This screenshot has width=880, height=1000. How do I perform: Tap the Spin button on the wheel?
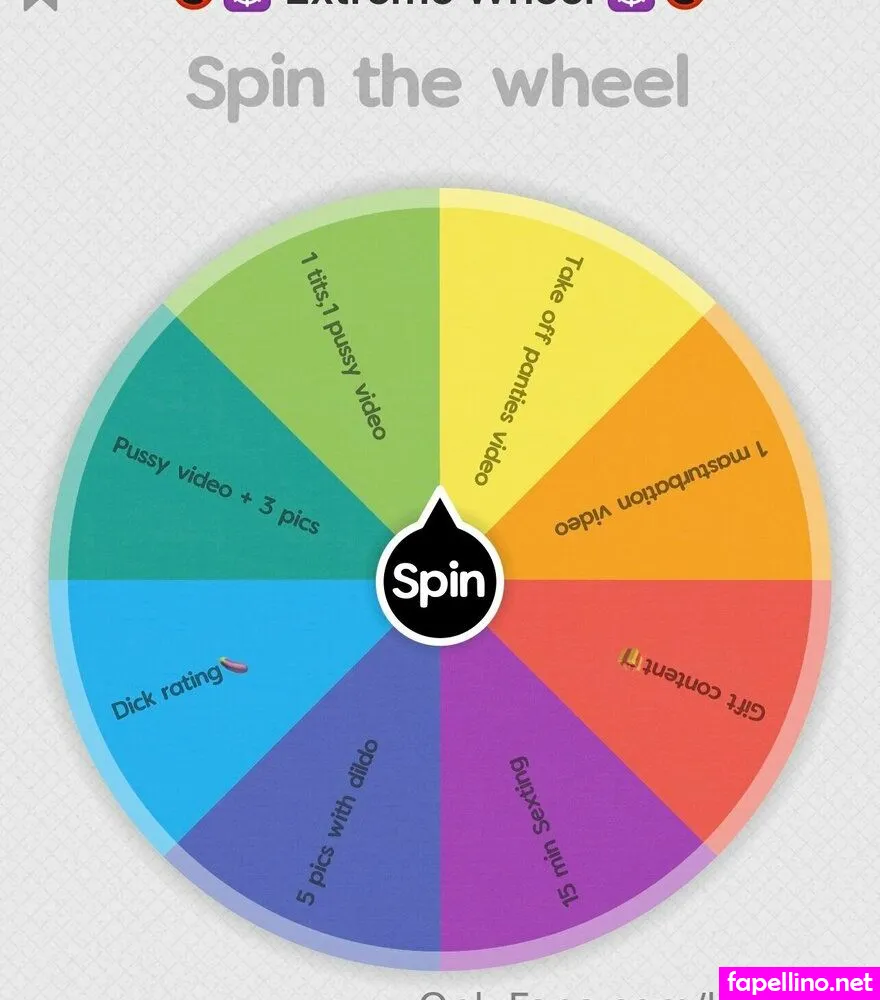point(439,581)
